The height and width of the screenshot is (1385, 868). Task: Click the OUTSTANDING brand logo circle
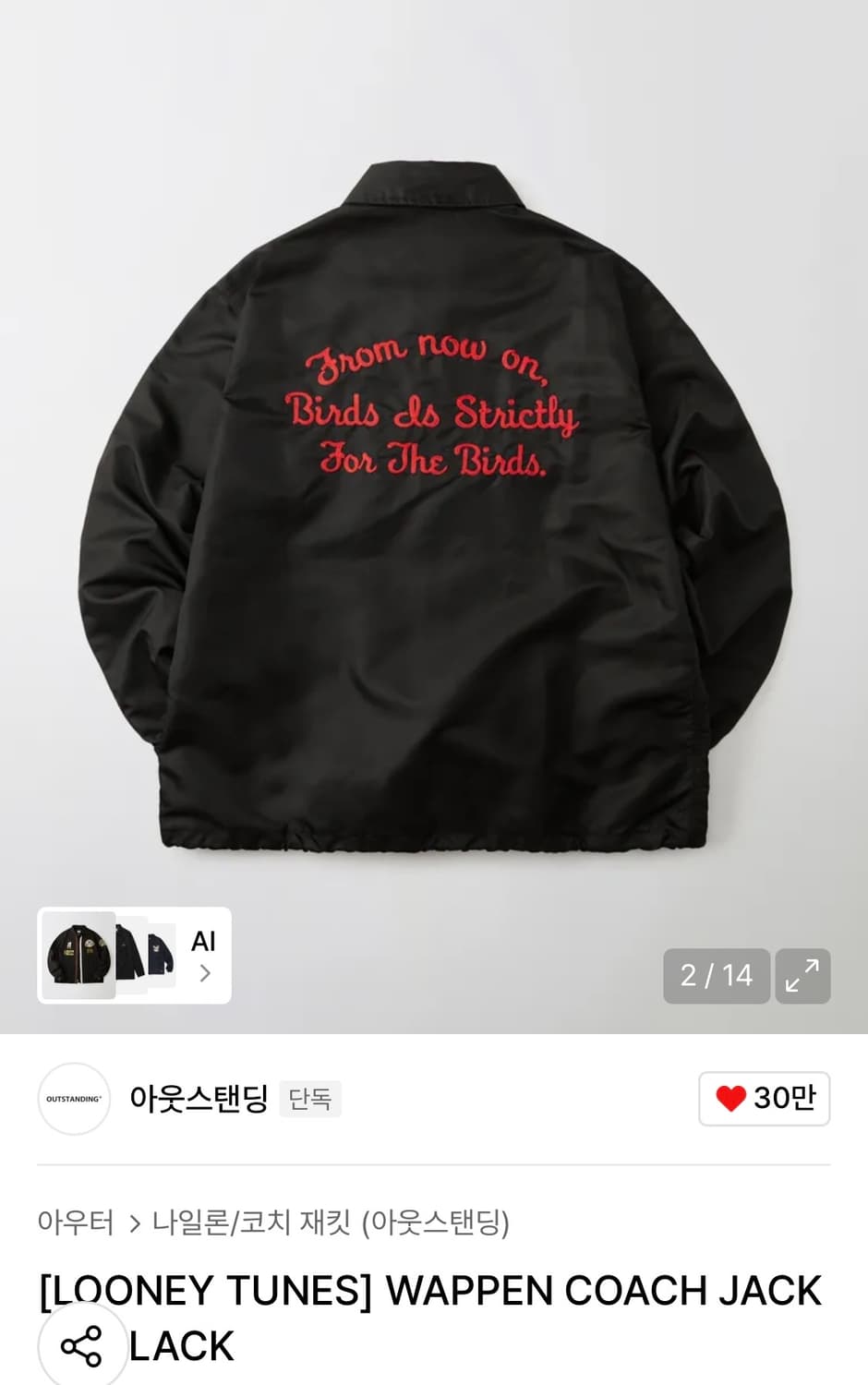(x=73, y=1099)
